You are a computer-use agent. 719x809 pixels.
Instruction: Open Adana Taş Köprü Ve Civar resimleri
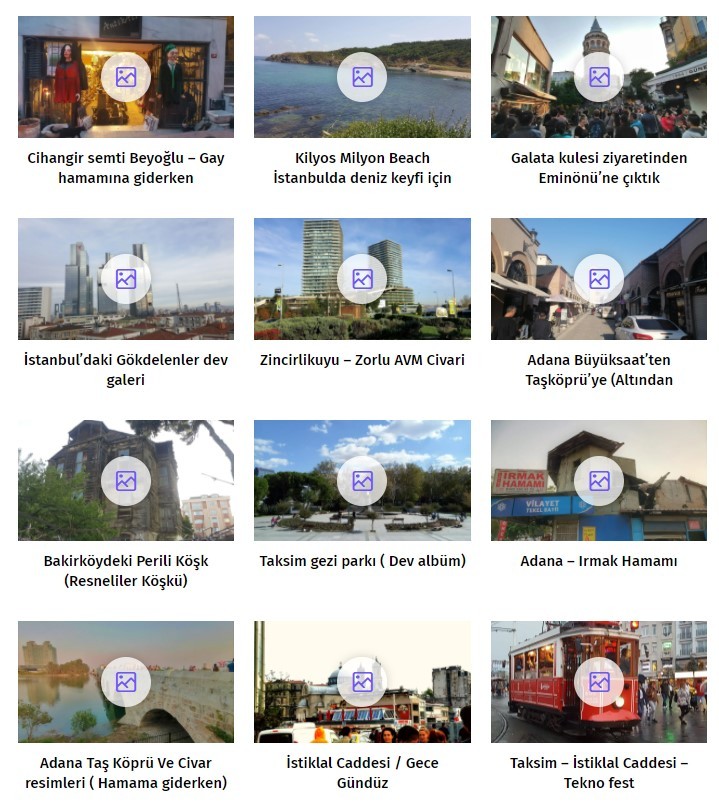point(125,682)
